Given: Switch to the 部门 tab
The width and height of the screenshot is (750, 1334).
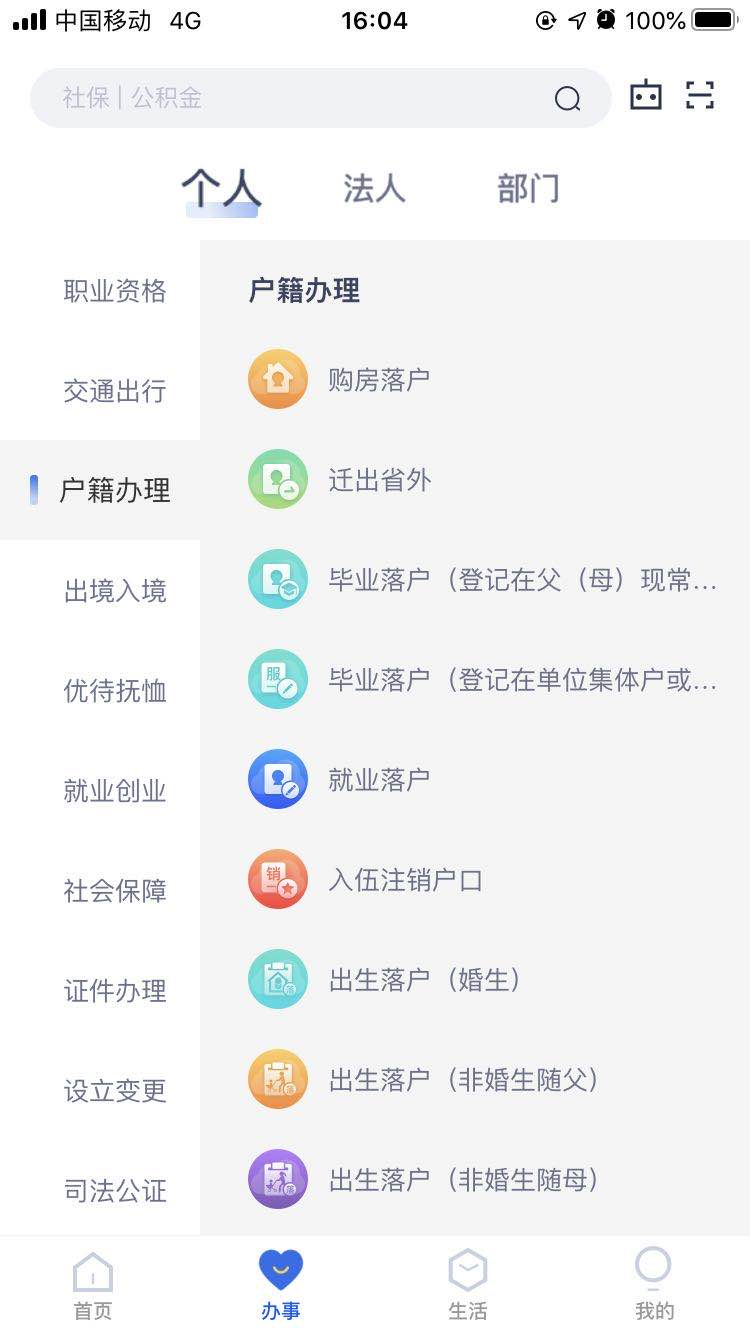Looking at the screenshot, I should coord(528,188).
